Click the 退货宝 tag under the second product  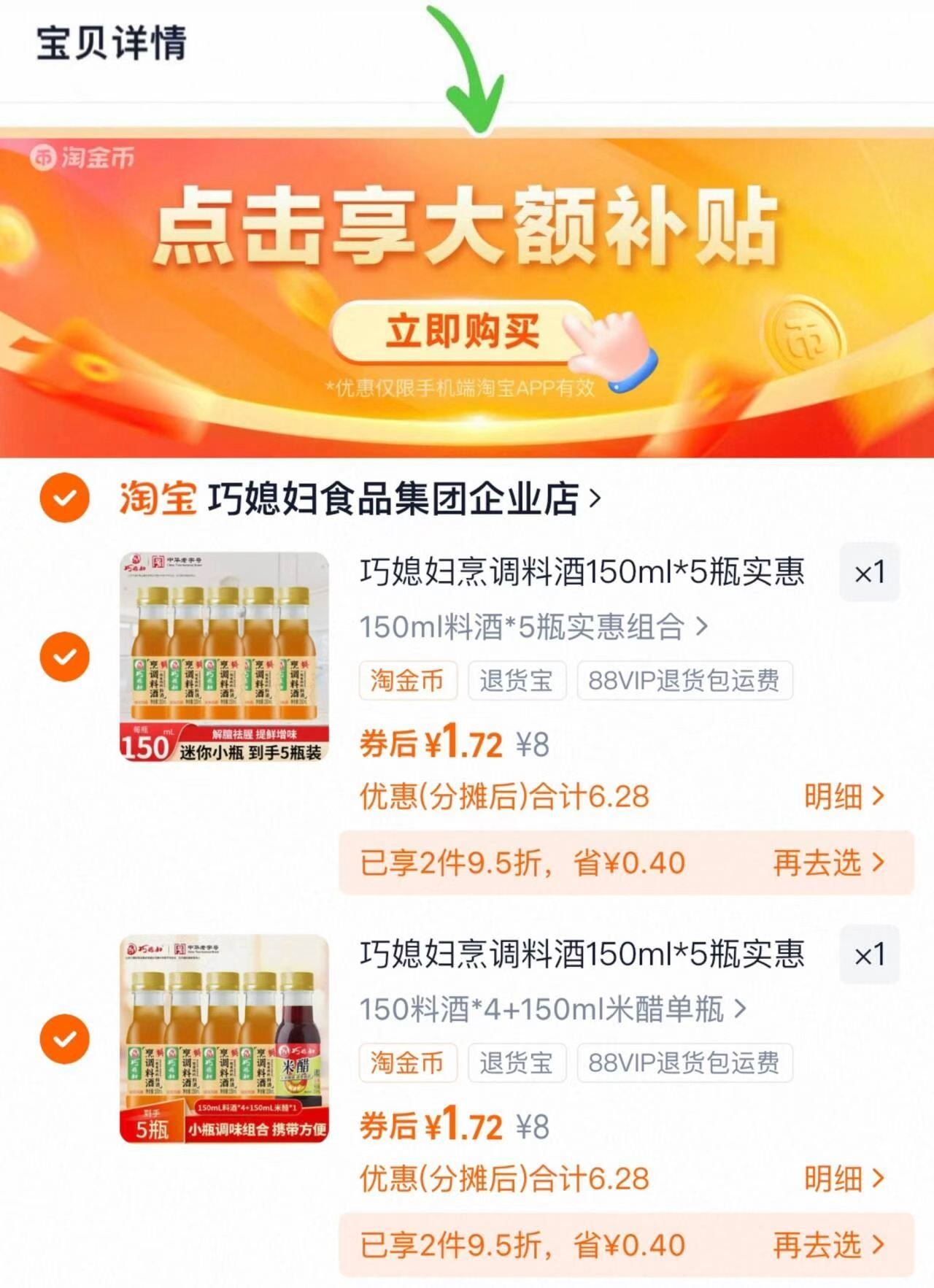point(517,1063)
